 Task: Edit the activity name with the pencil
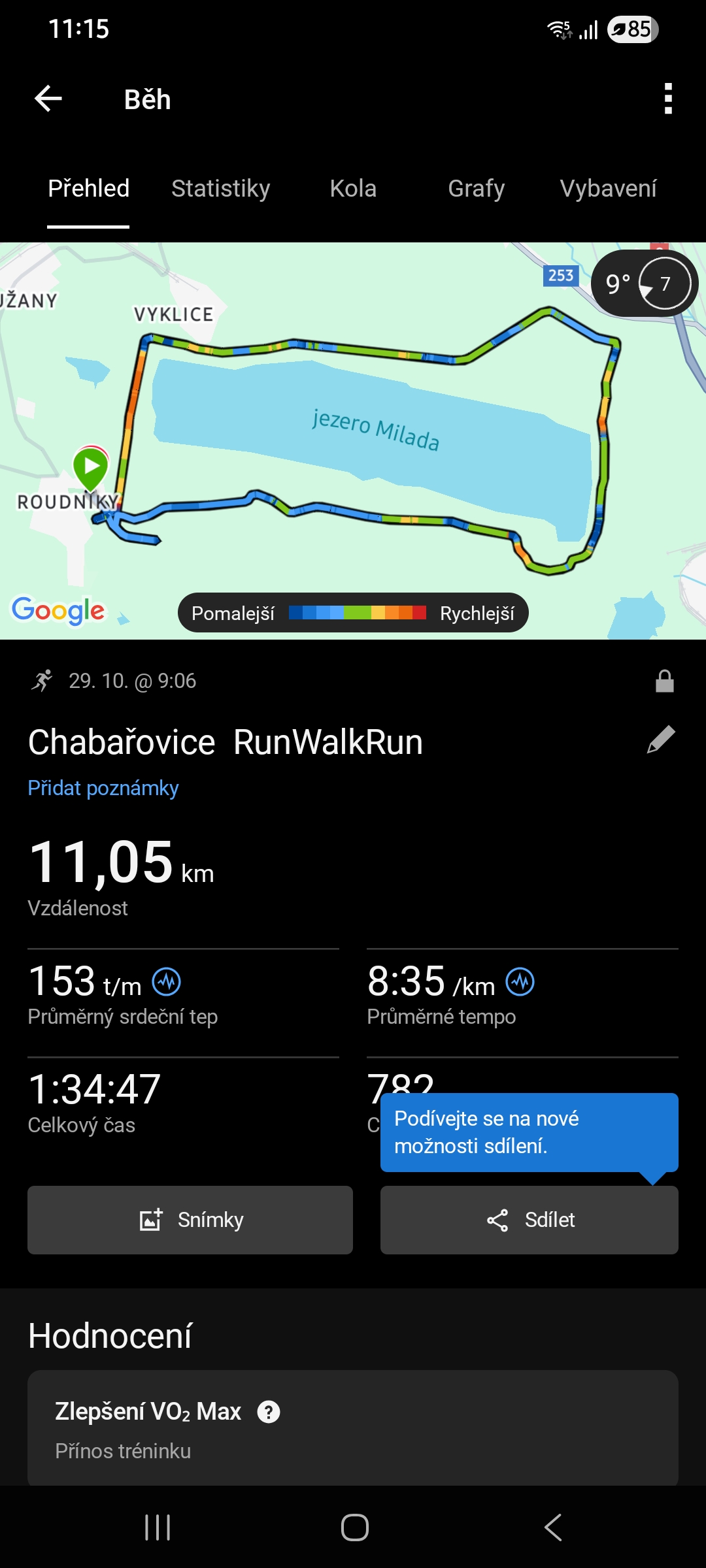(x=660, y=740)
